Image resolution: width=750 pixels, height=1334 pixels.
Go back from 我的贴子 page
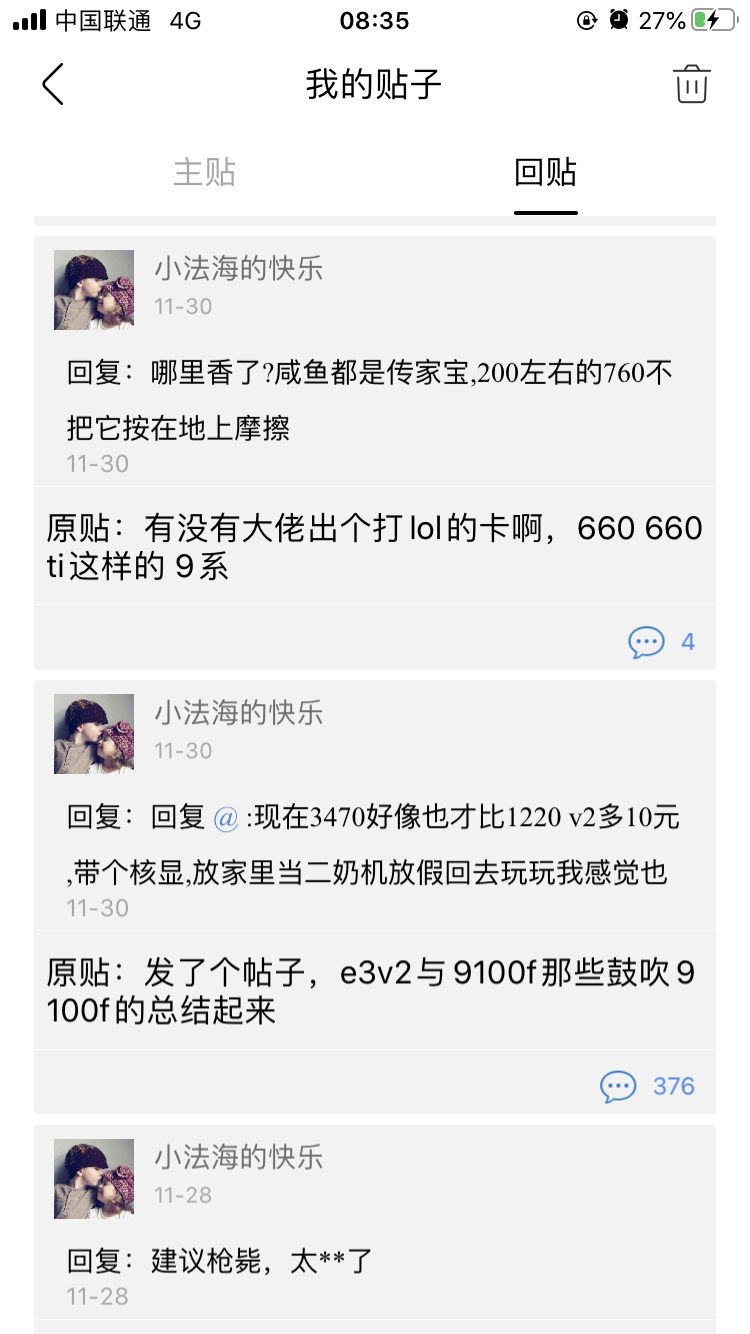pos(53,84)
